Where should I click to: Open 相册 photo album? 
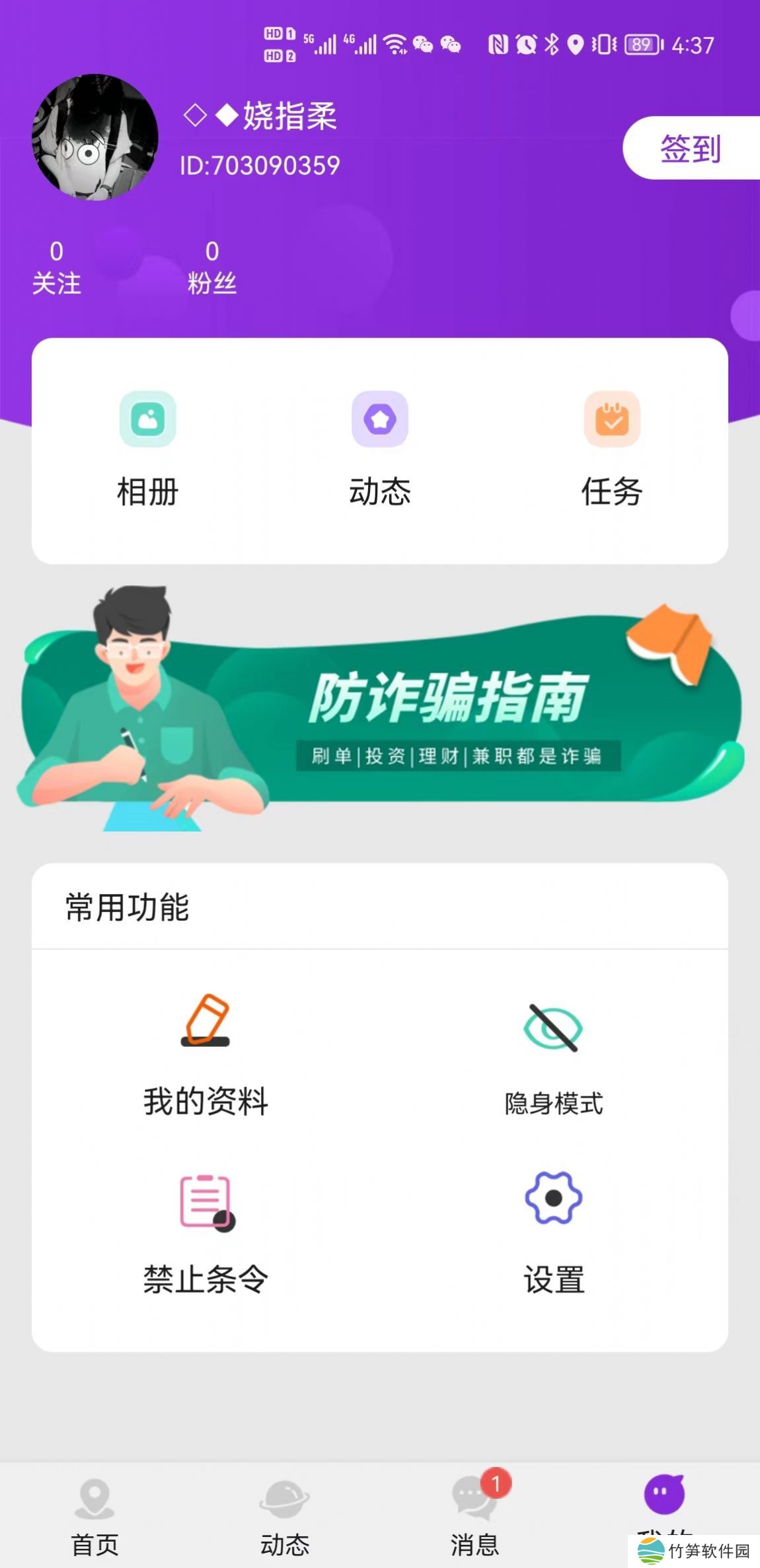point(148,449)
